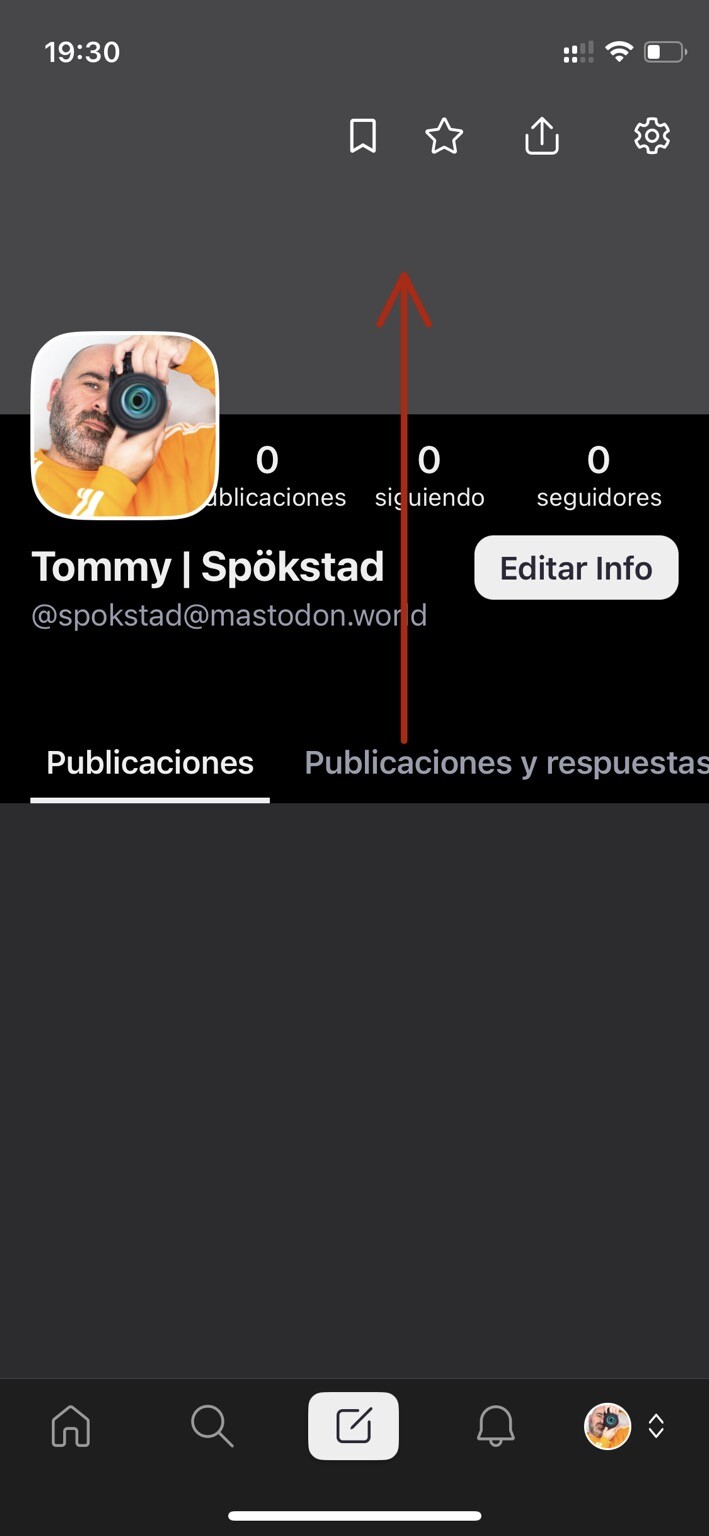
Task: Go to the home feed
Action: 71,1426
